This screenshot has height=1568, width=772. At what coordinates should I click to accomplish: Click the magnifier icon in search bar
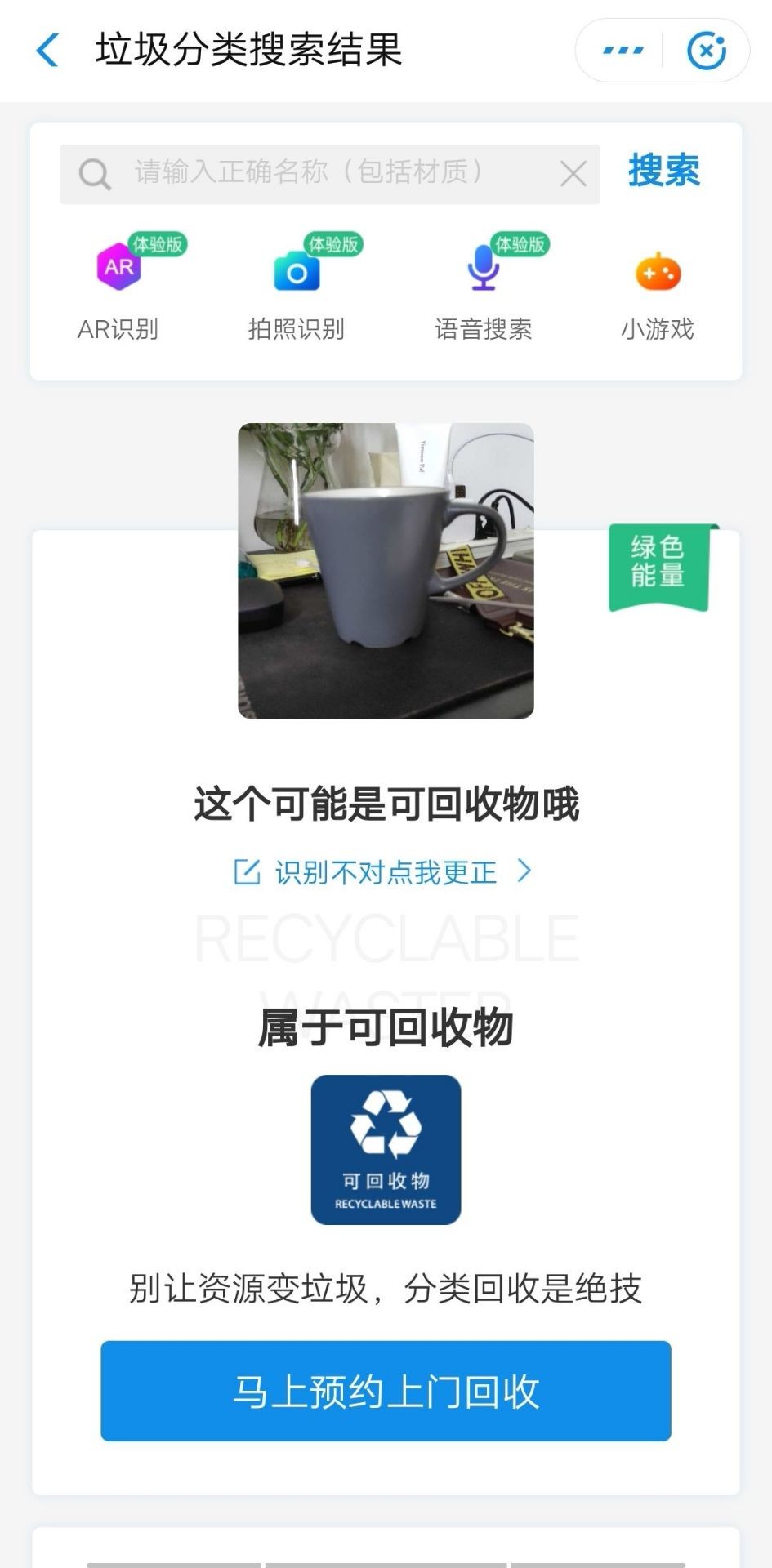pyautogui.click(x=94, y=173)
